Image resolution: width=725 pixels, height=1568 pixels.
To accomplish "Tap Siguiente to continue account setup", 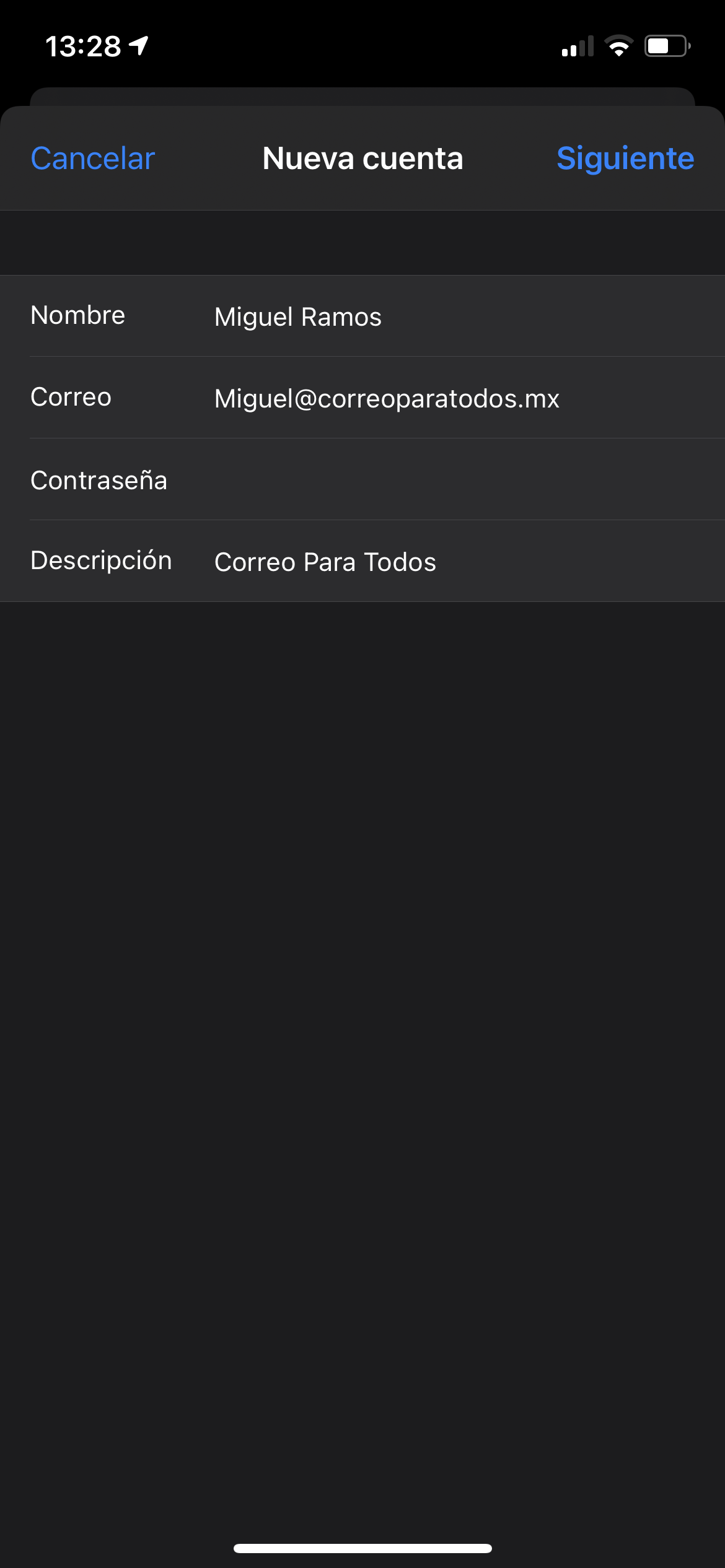I will coord(625,159).
